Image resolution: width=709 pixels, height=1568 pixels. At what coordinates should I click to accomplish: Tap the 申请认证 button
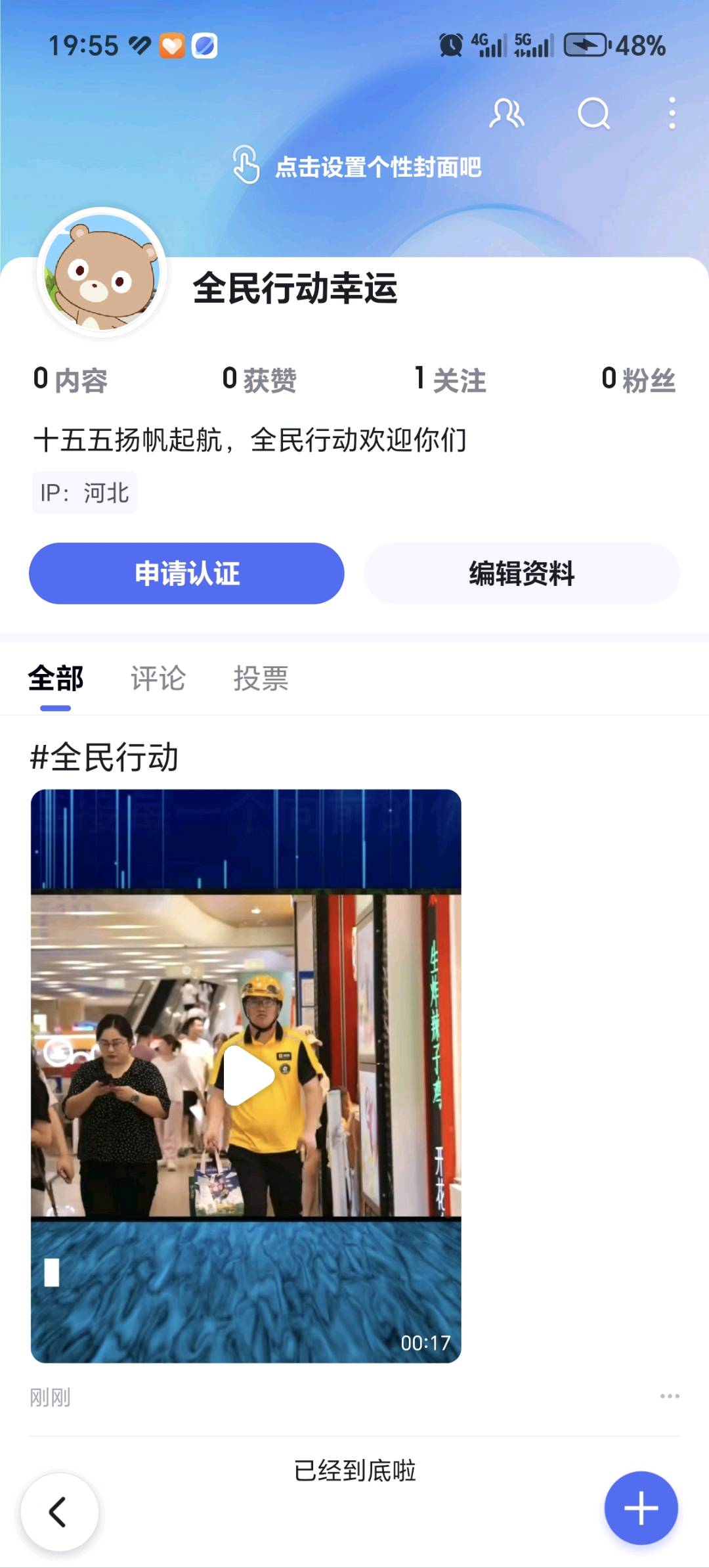coord(186,573)
